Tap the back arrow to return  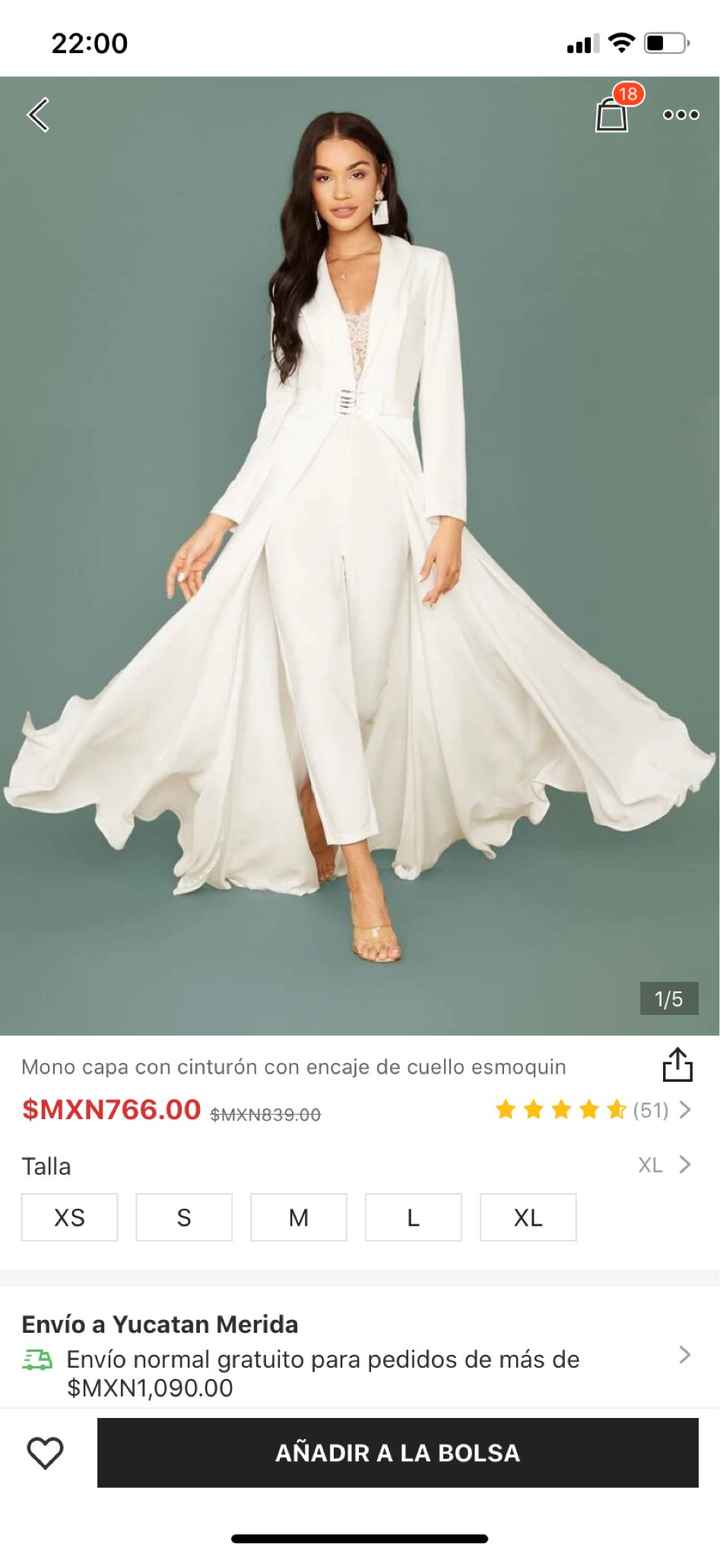[x=37, y=114]
